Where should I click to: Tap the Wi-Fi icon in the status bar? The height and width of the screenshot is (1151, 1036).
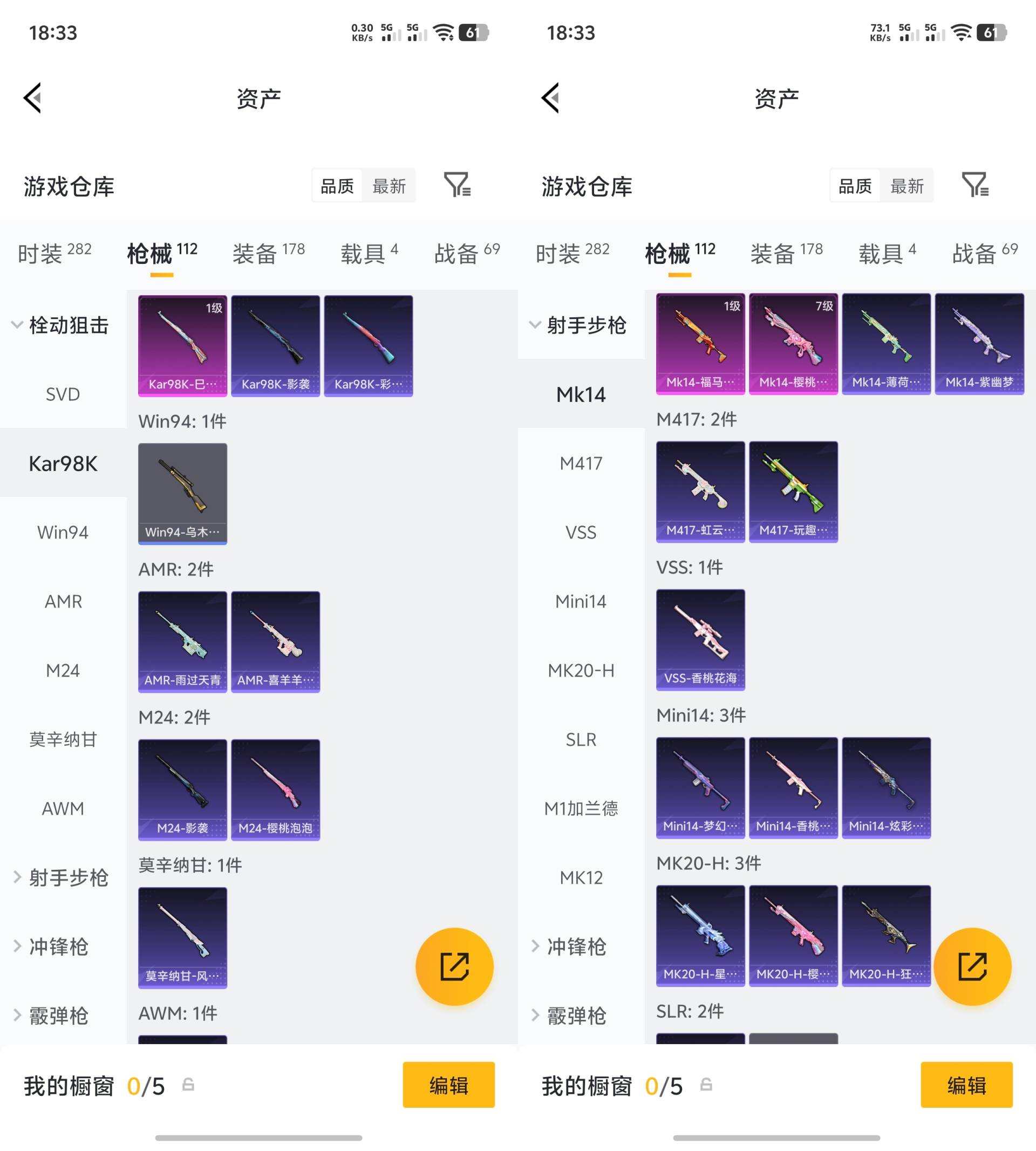click(x=445, y=32)
